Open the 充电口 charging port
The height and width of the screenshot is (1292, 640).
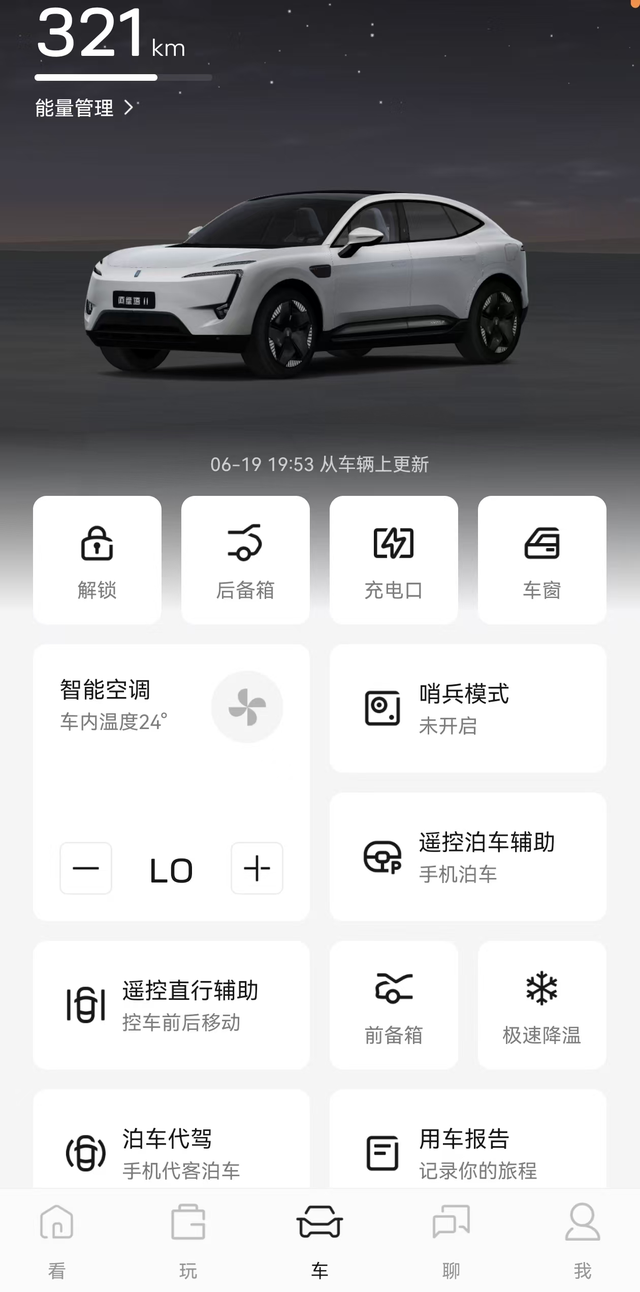[394, 560]
